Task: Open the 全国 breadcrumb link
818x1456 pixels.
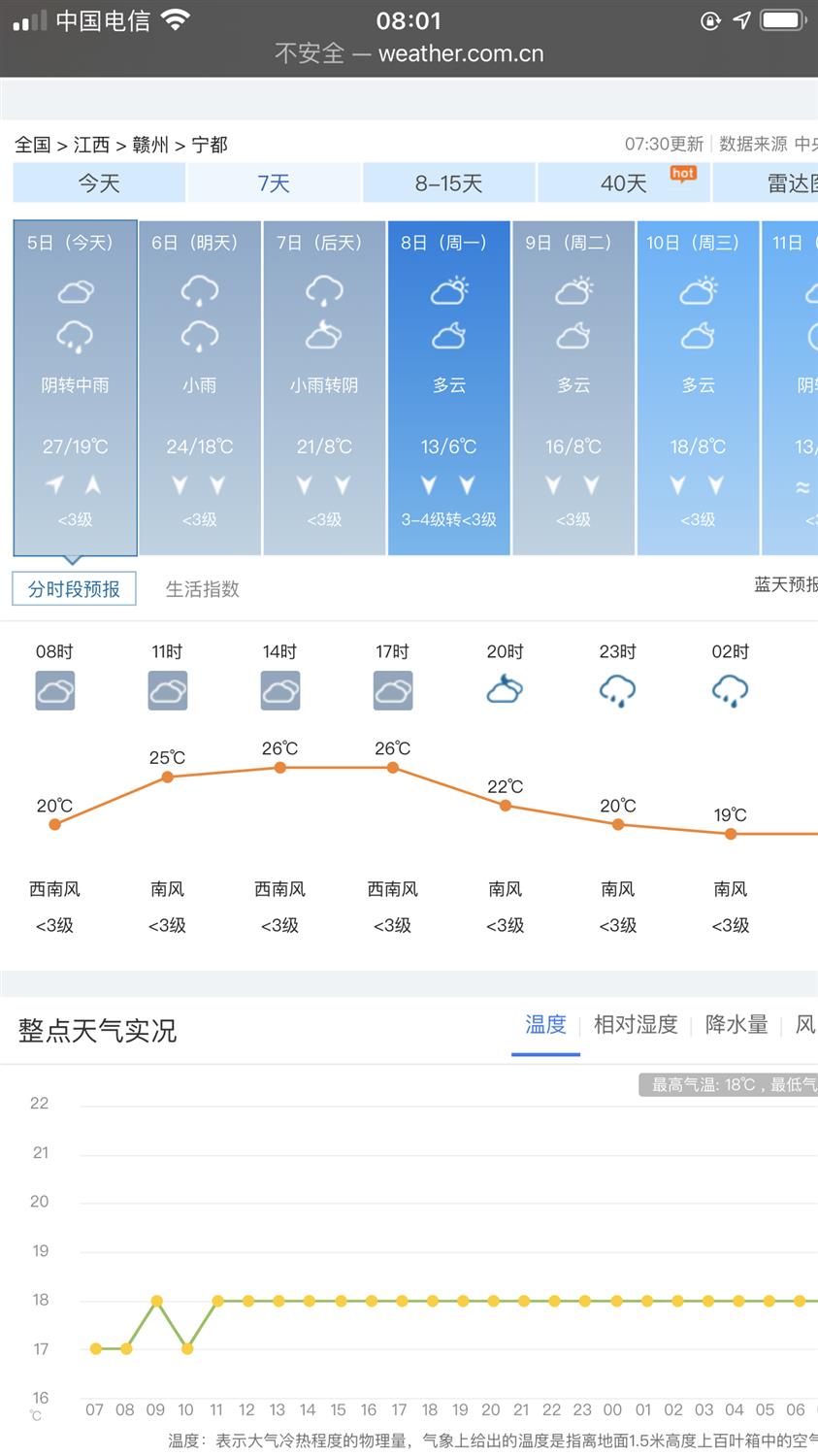Action: [x=32, y=145]
